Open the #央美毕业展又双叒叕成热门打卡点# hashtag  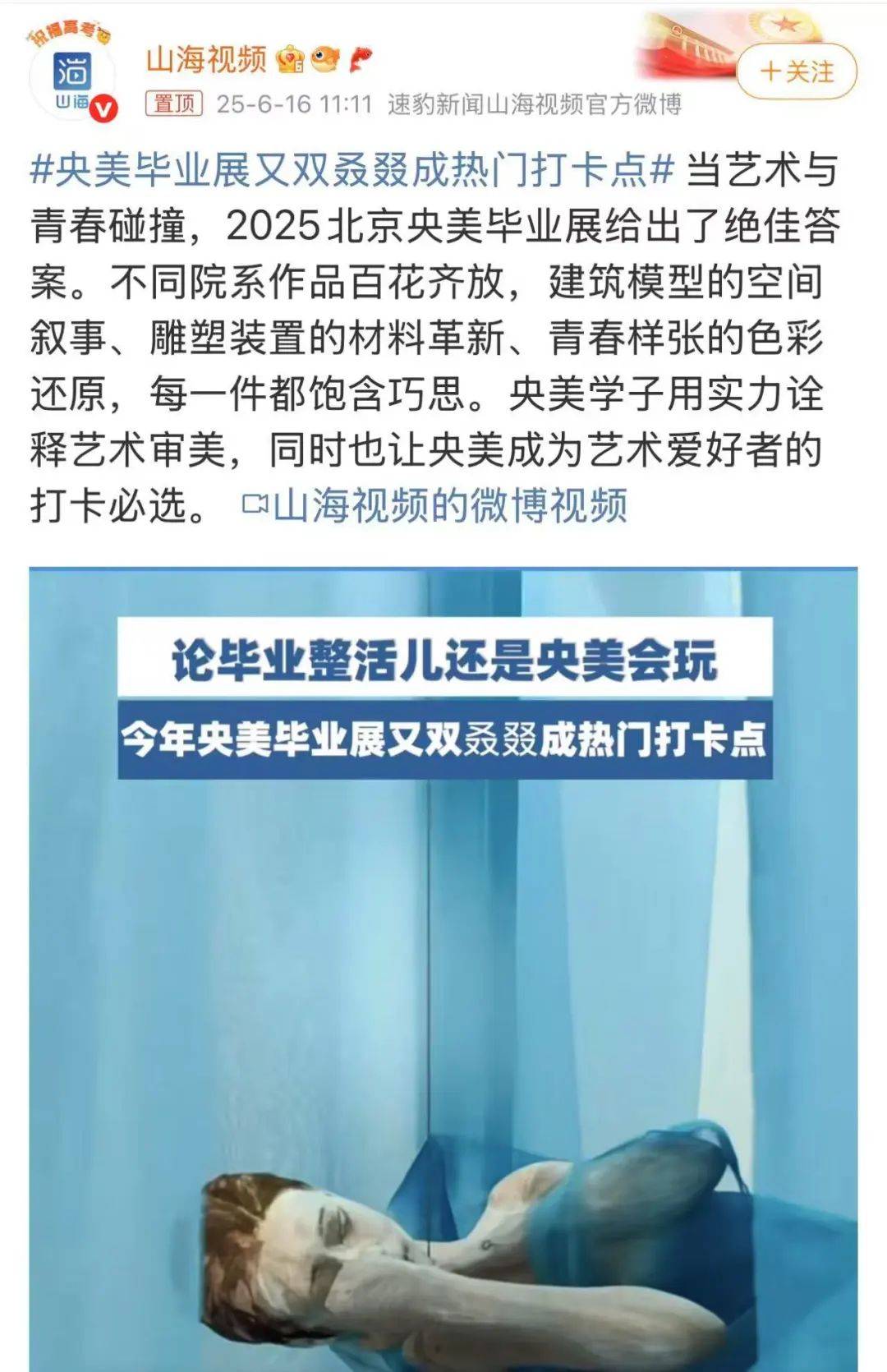(352, 170)
